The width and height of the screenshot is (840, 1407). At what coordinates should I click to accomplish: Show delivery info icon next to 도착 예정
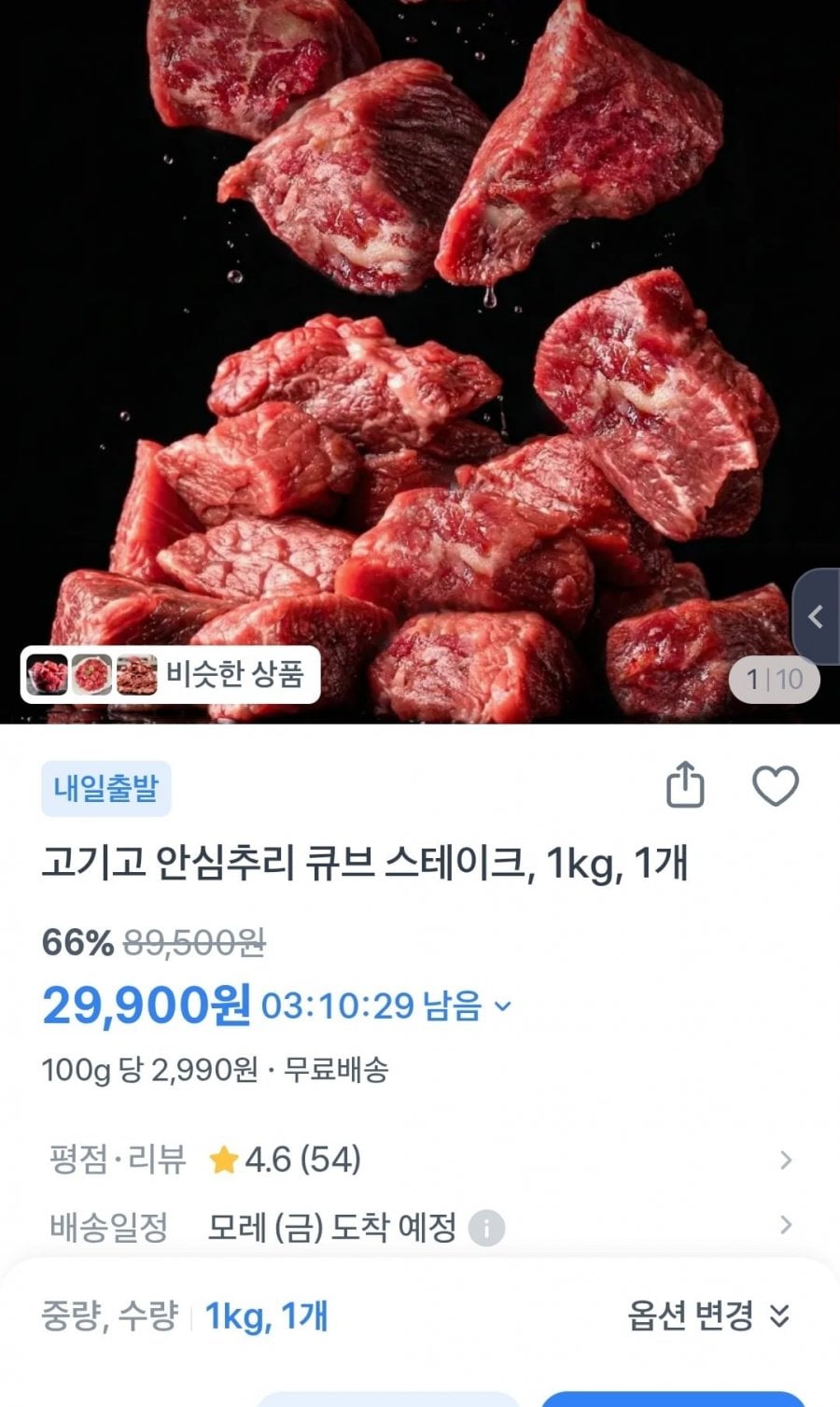pyautogui.click(x=486, y=1228)
